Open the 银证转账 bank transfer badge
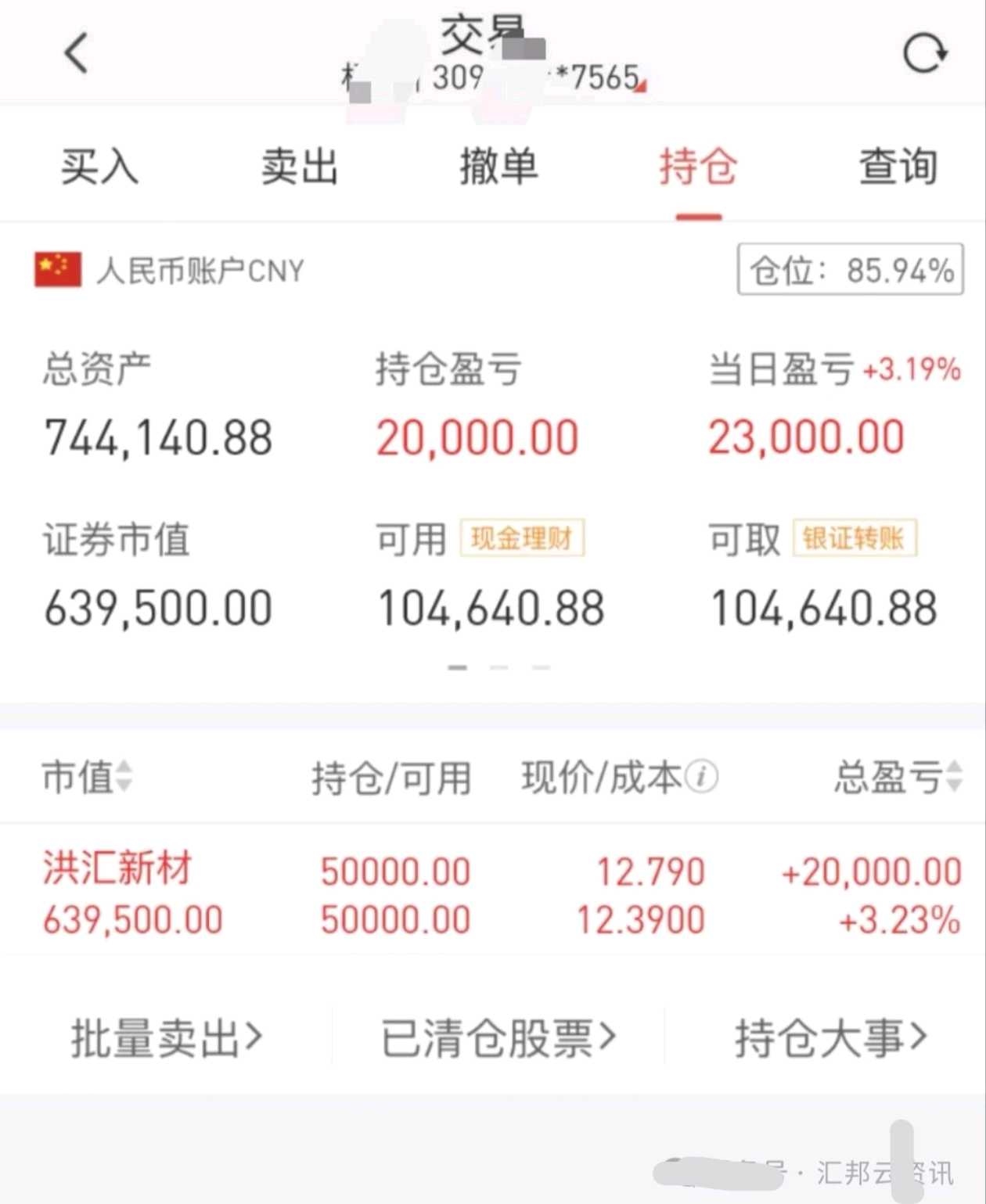Screen dimensions: 986x1204 pos(855,539)
